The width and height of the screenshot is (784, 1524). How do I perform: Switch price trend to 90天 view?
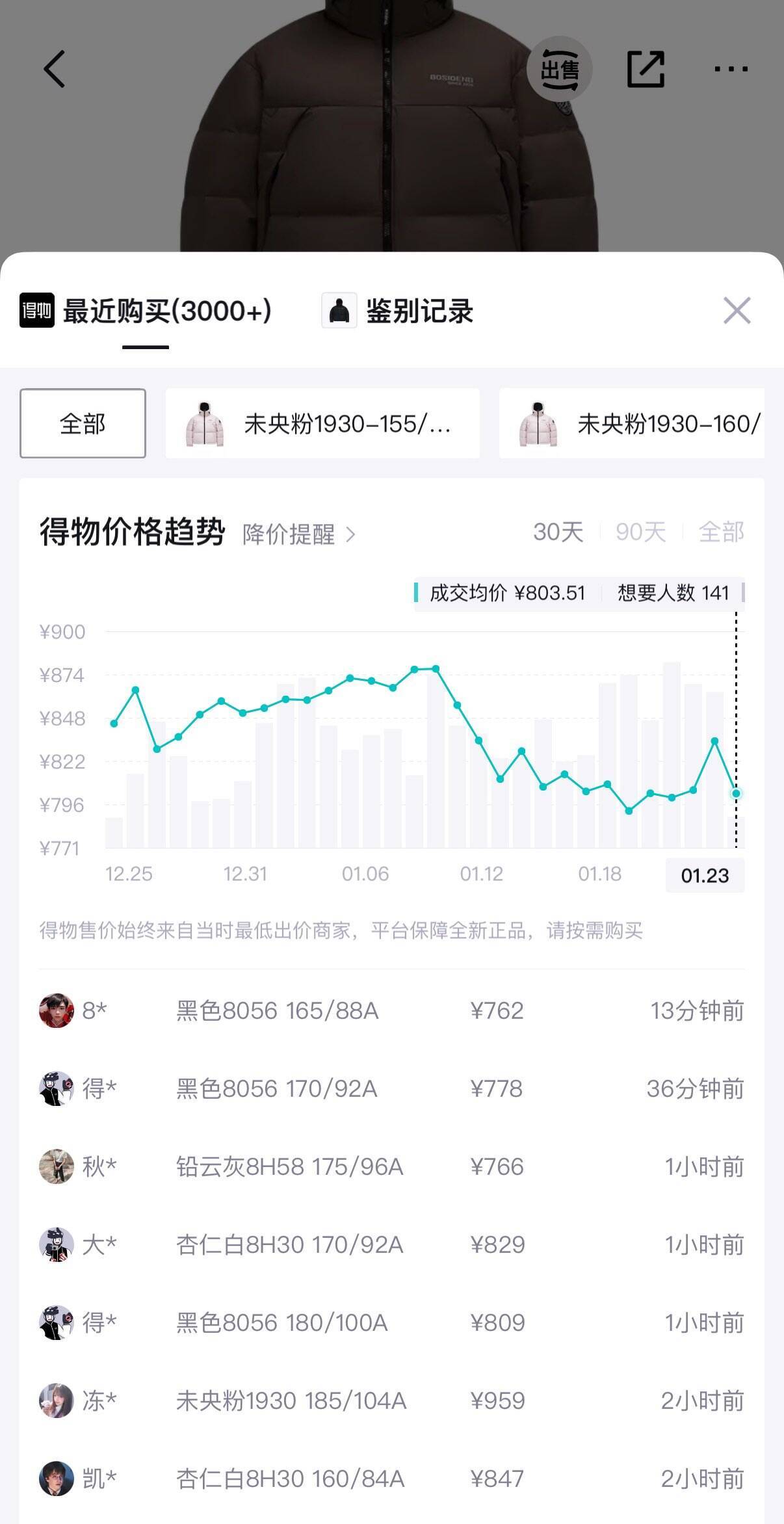click(639, 532)
